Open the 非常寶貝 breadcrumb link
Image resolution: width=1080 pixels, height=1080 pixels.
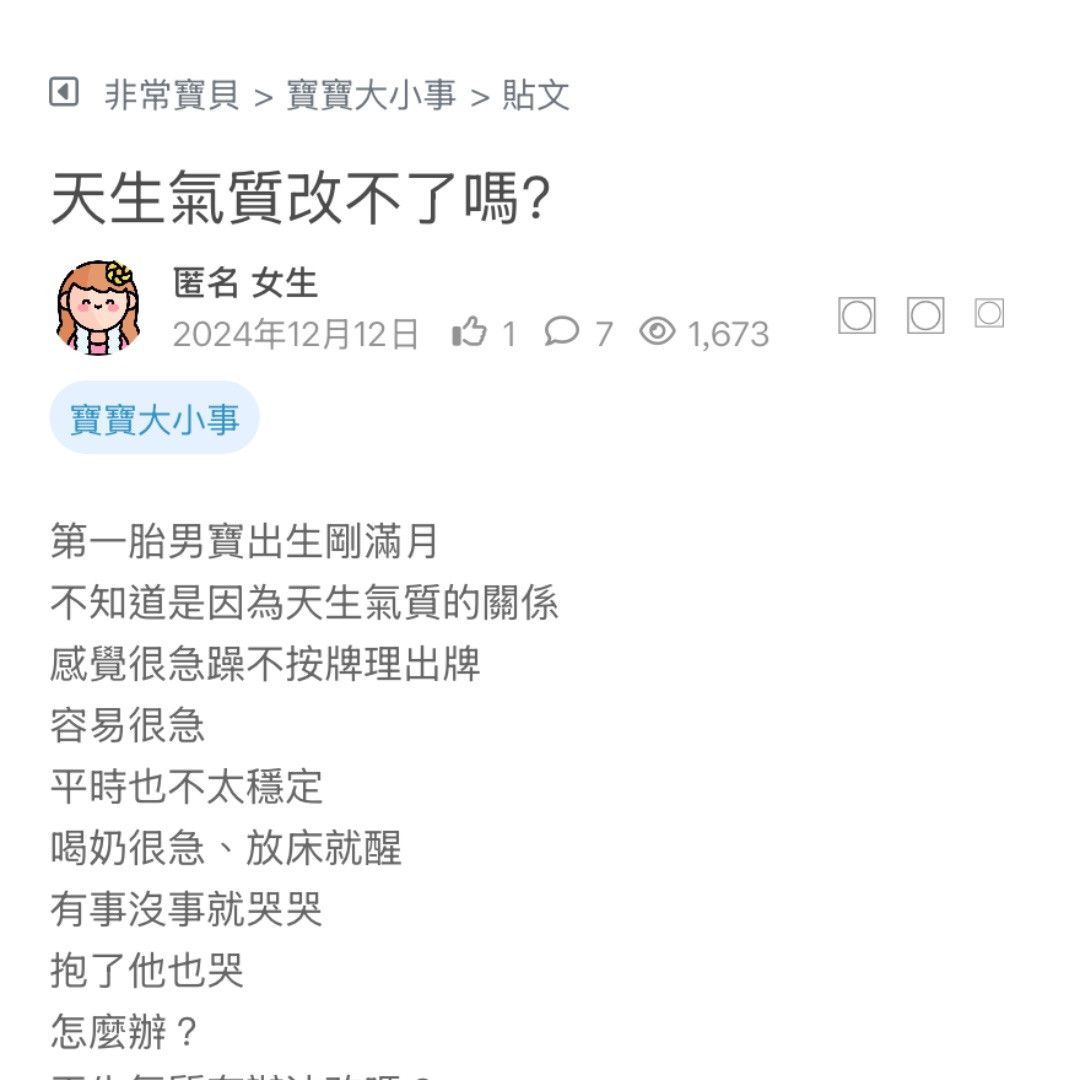(172, 95)
